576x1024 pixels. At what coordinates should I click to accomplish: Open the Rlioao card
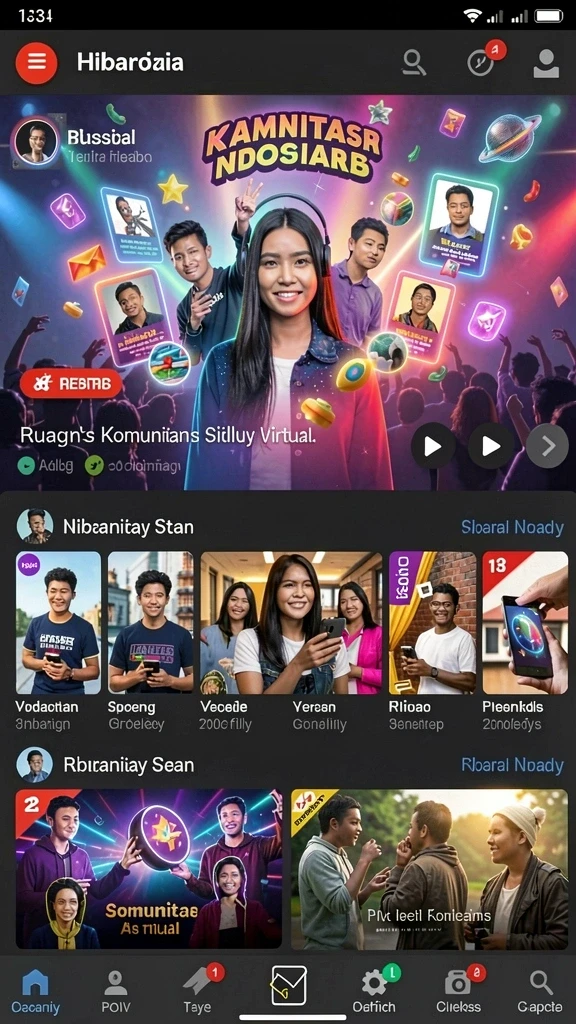tap(432, 641)
